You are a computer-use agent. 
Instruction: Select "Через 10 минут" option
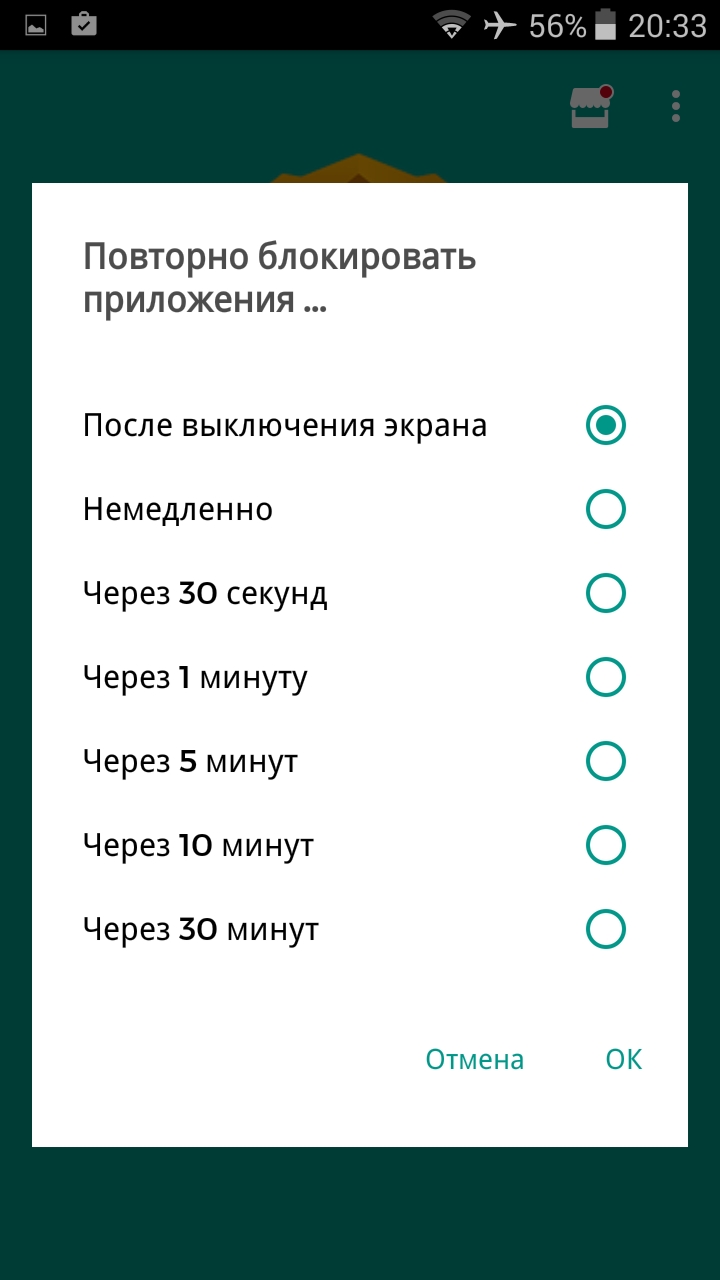coord(359,846)
